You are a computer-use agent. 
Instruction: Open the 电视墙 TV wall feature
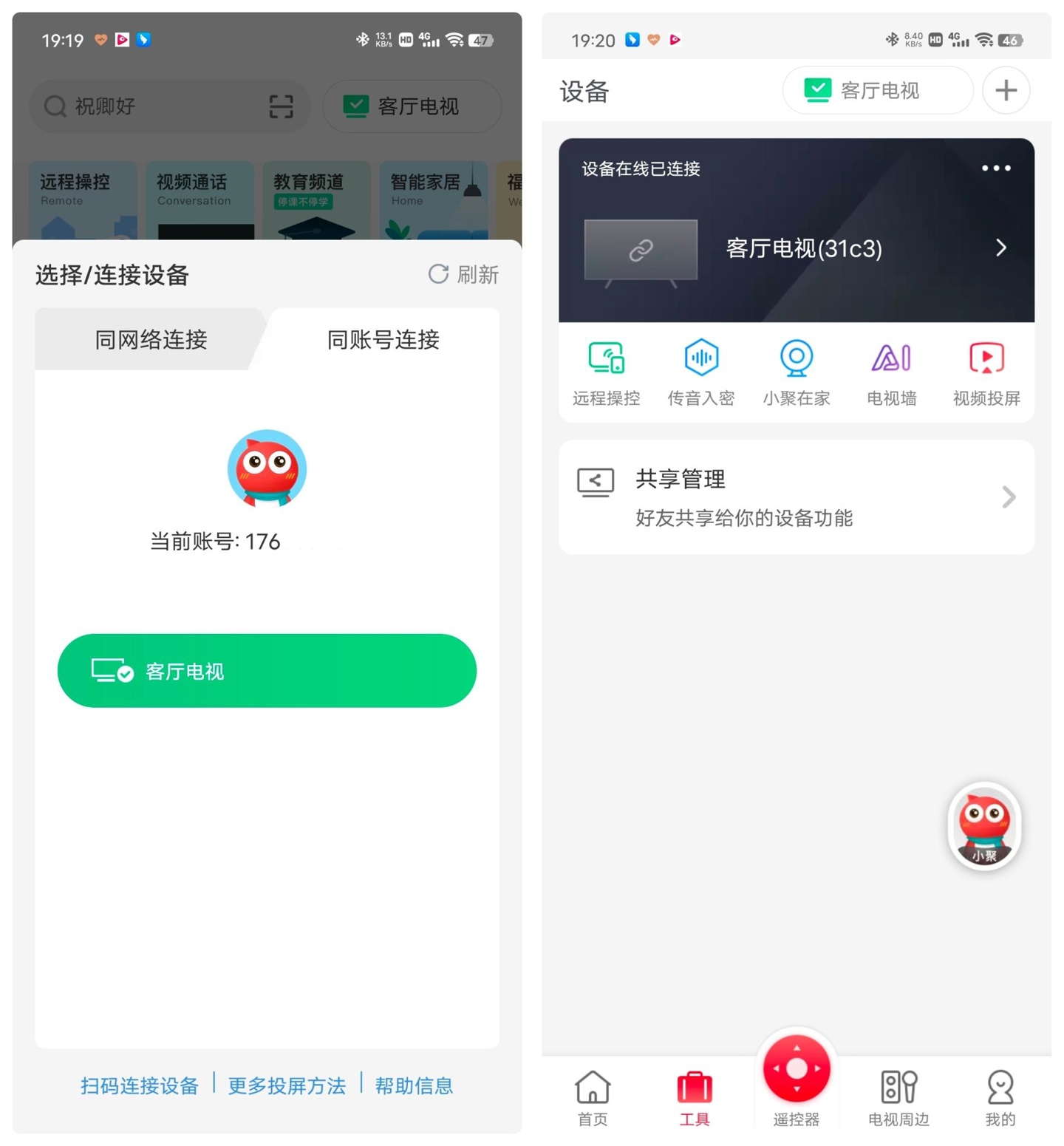[x=891, y=371]
